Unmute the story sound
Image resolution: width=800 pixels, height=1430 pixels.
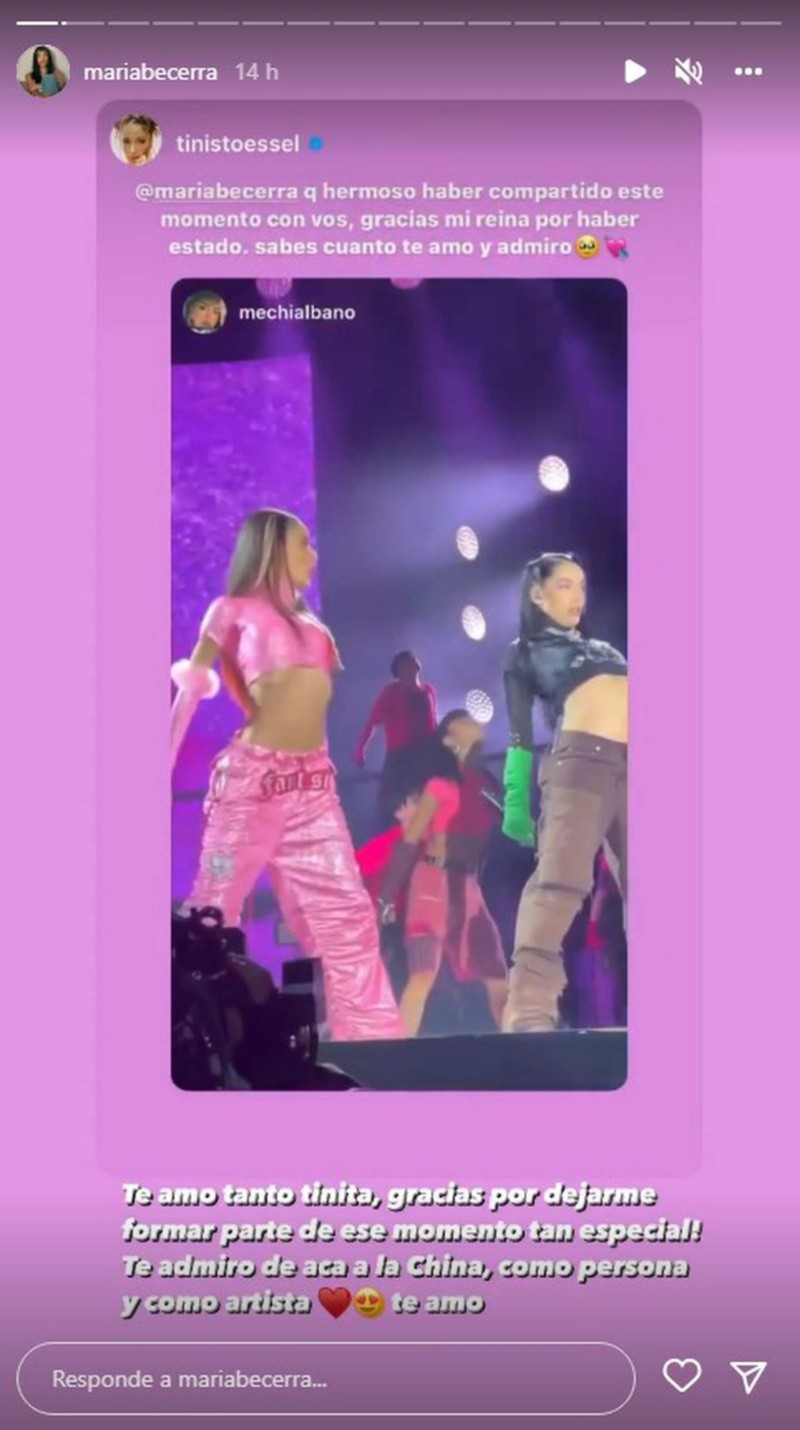tap(688, 71)
